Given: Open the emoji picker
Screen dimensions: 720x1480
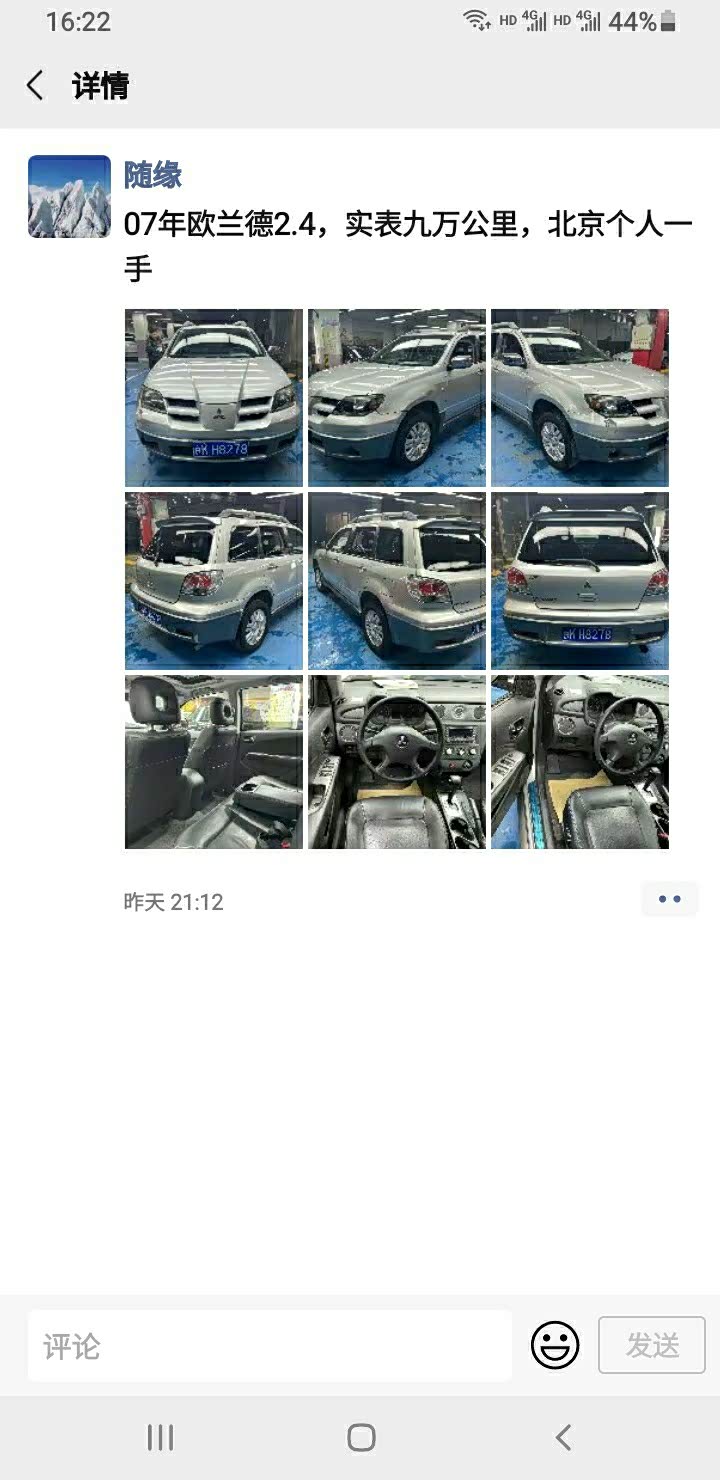Looking at the screenshot, I should pyautogui.click(x=555, y=1346).
